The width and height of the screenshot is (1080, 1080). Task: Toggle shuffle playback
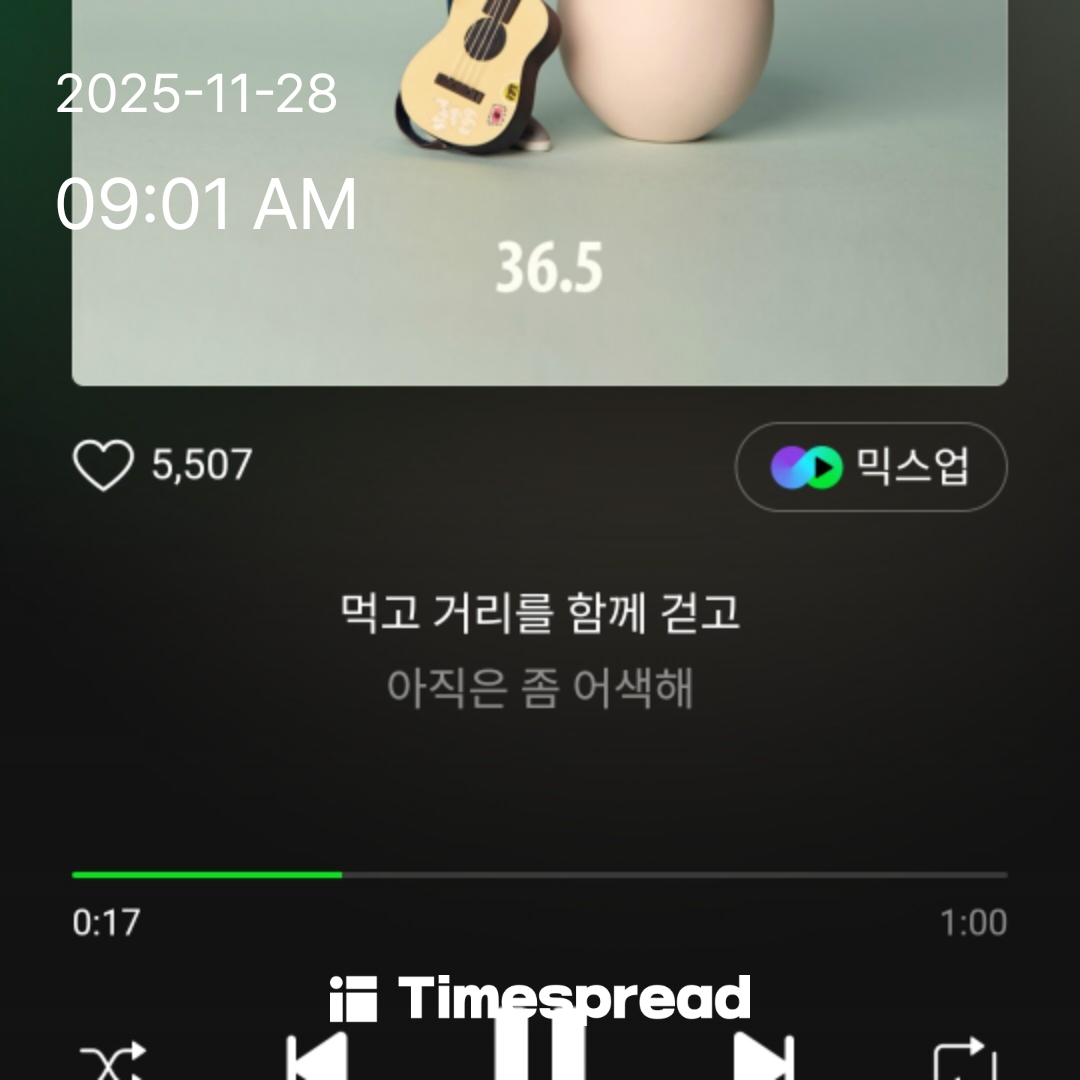[112, 1060]
